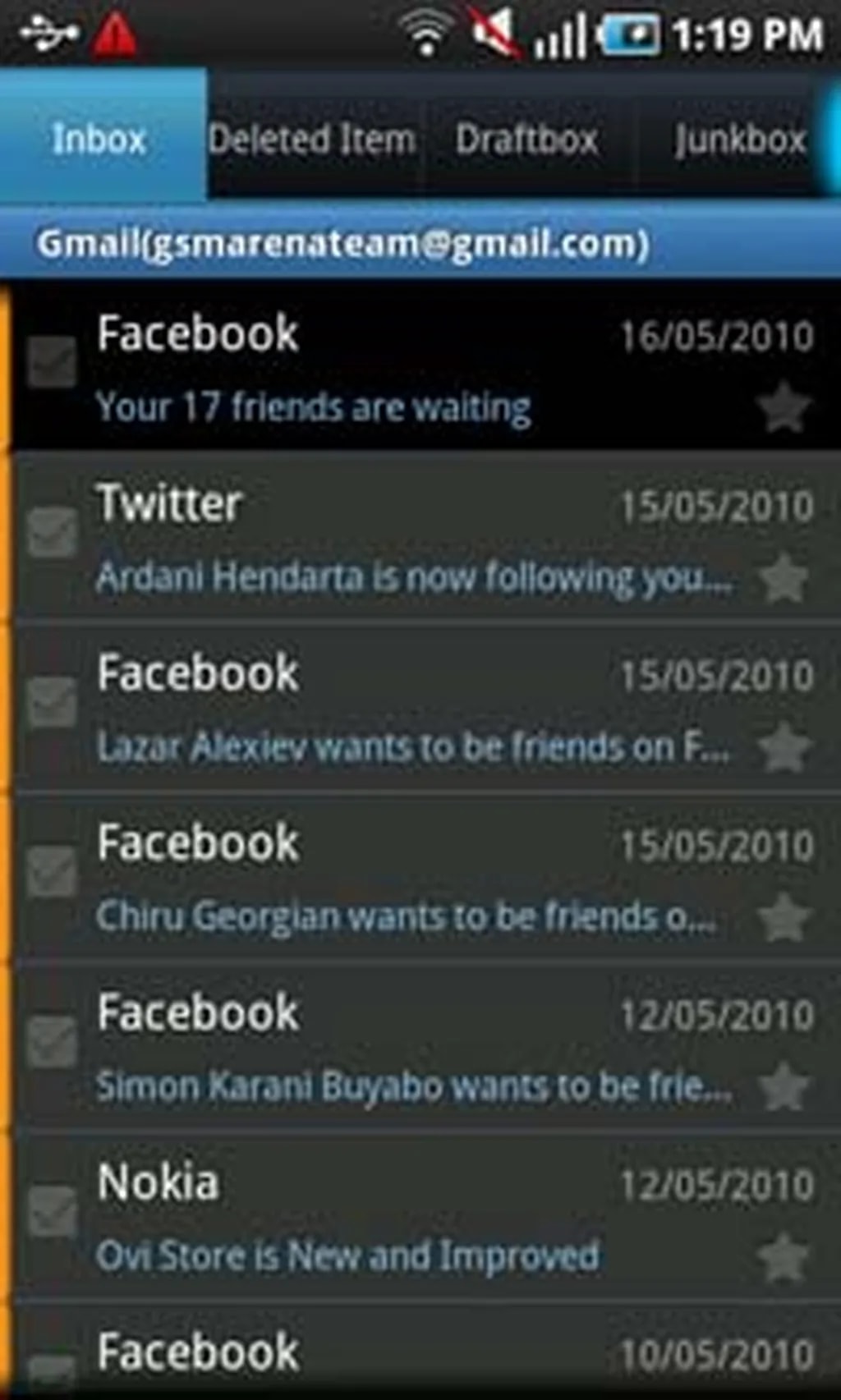Switch to the Draftbox tab
The image size is (841, 1400).
pyautogui.click(x=526, y=138)
